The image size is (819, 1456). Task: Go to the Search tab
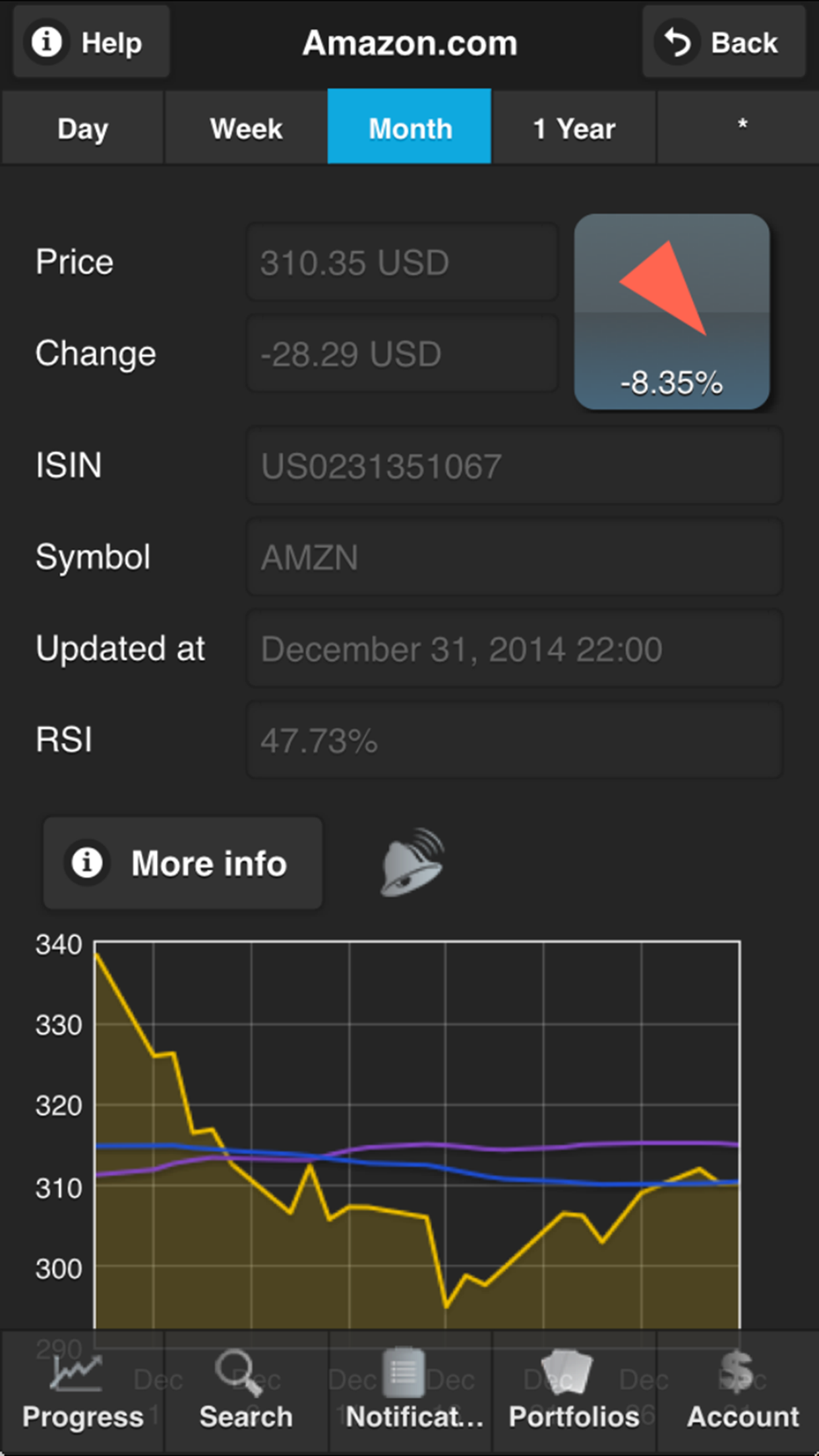point(246,1393)
